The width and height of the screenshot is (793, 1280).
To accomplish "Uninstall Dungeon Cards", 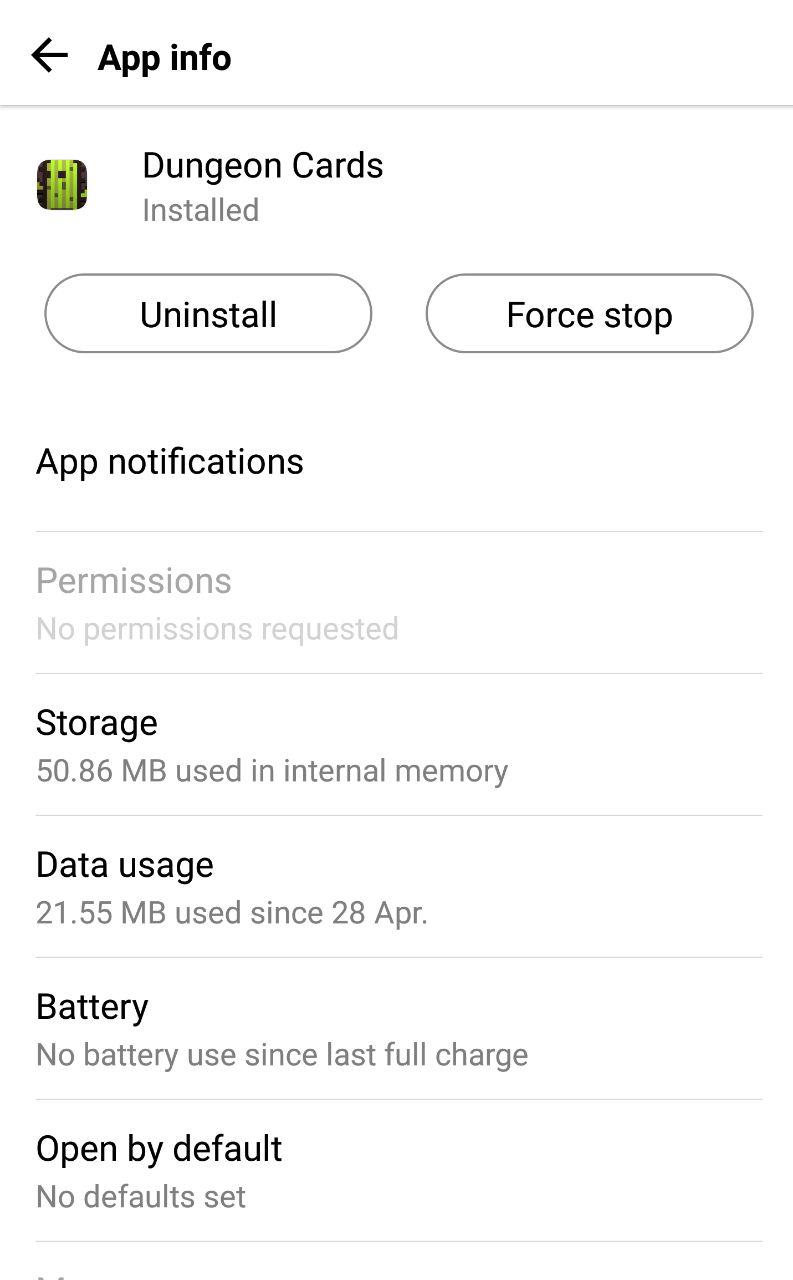I will (208, 314).
